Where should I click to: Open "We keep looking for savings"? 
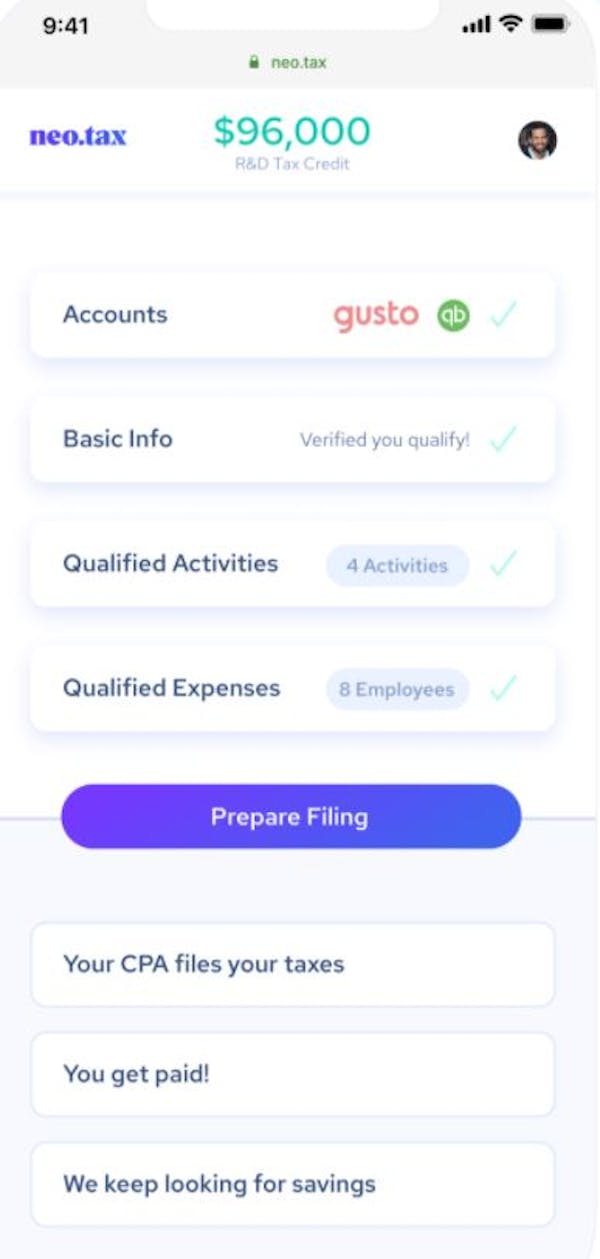292,1184
